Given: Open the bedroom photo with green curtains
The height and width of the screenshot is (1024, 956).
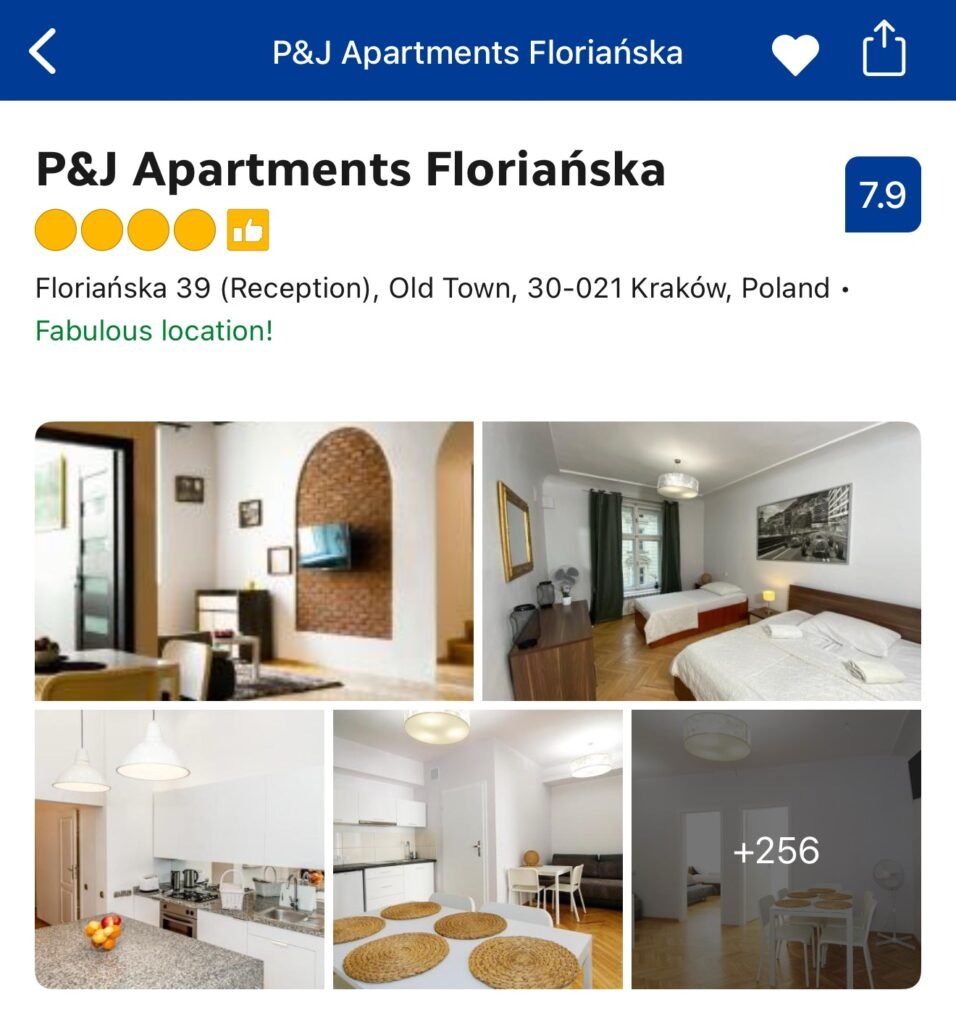Looking at the screenshot, I should pyautogui.click(x=701, y=560).
